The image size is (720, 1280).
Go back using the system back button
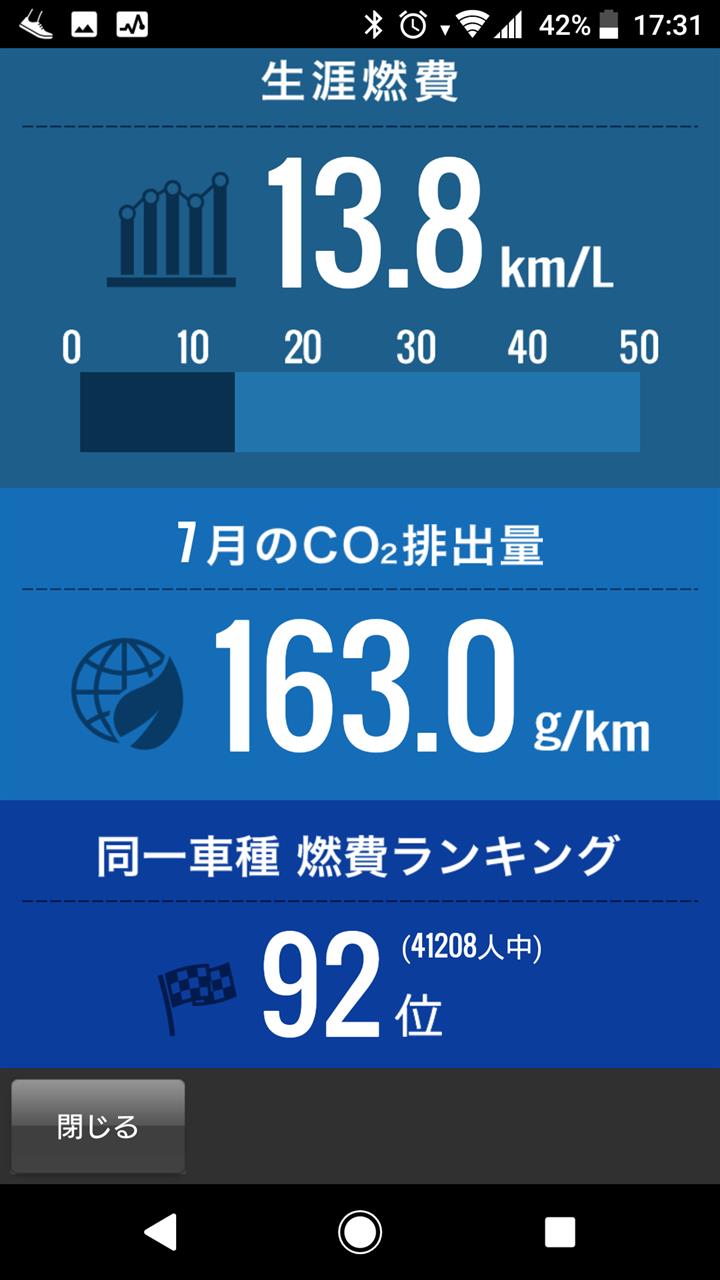coord(160,1232)
